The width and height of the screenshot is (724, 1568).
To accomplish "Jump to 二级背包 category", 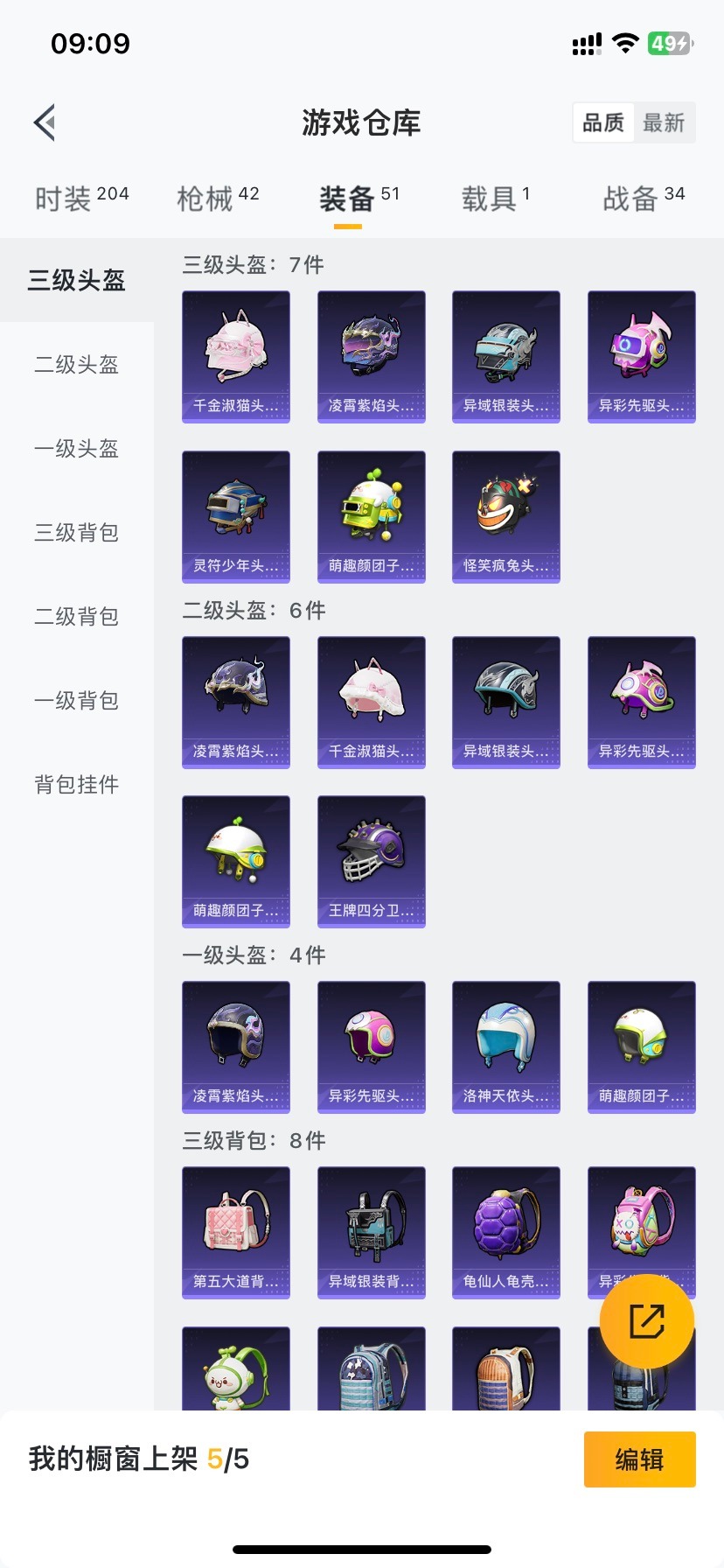I will (x=77, y=616).
